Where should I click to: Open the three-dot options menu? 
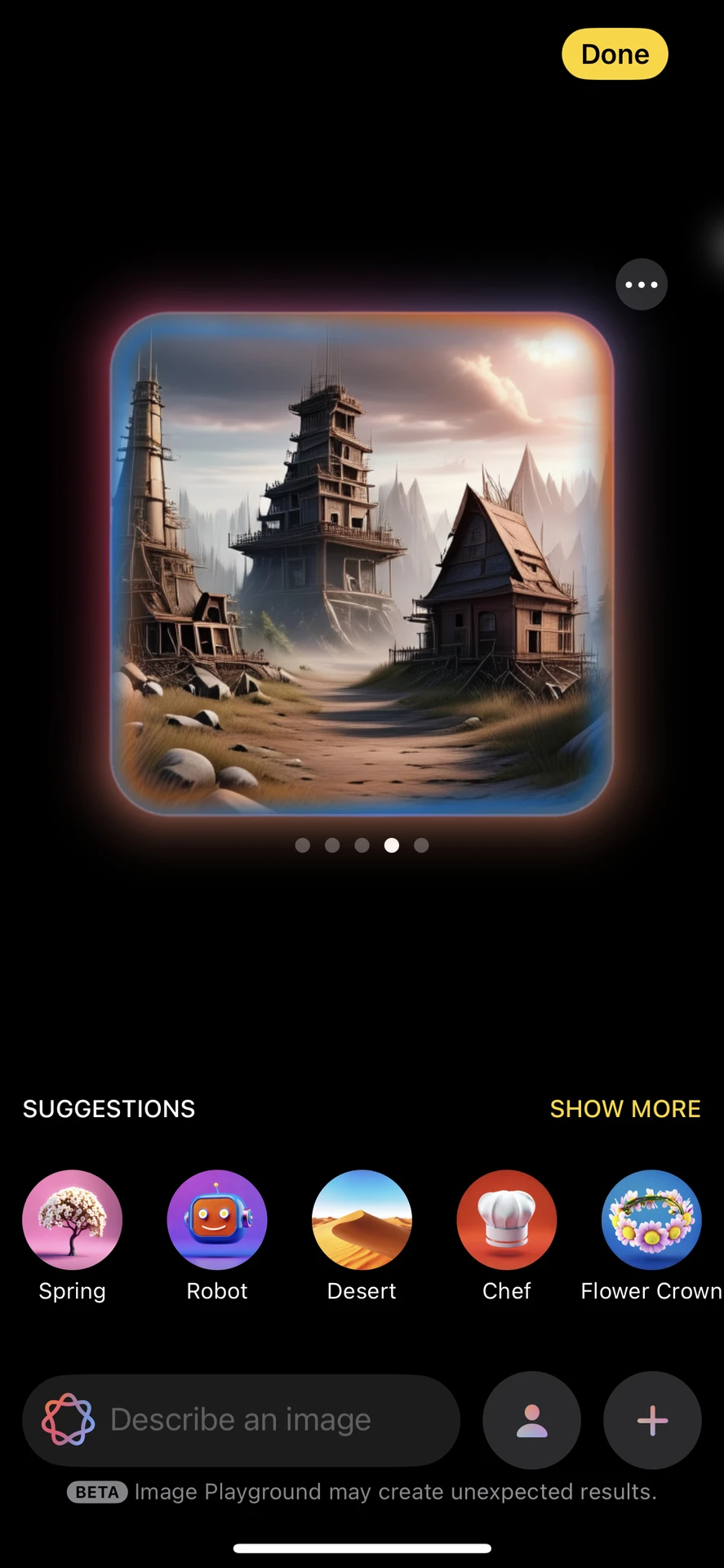coord(641,284)
